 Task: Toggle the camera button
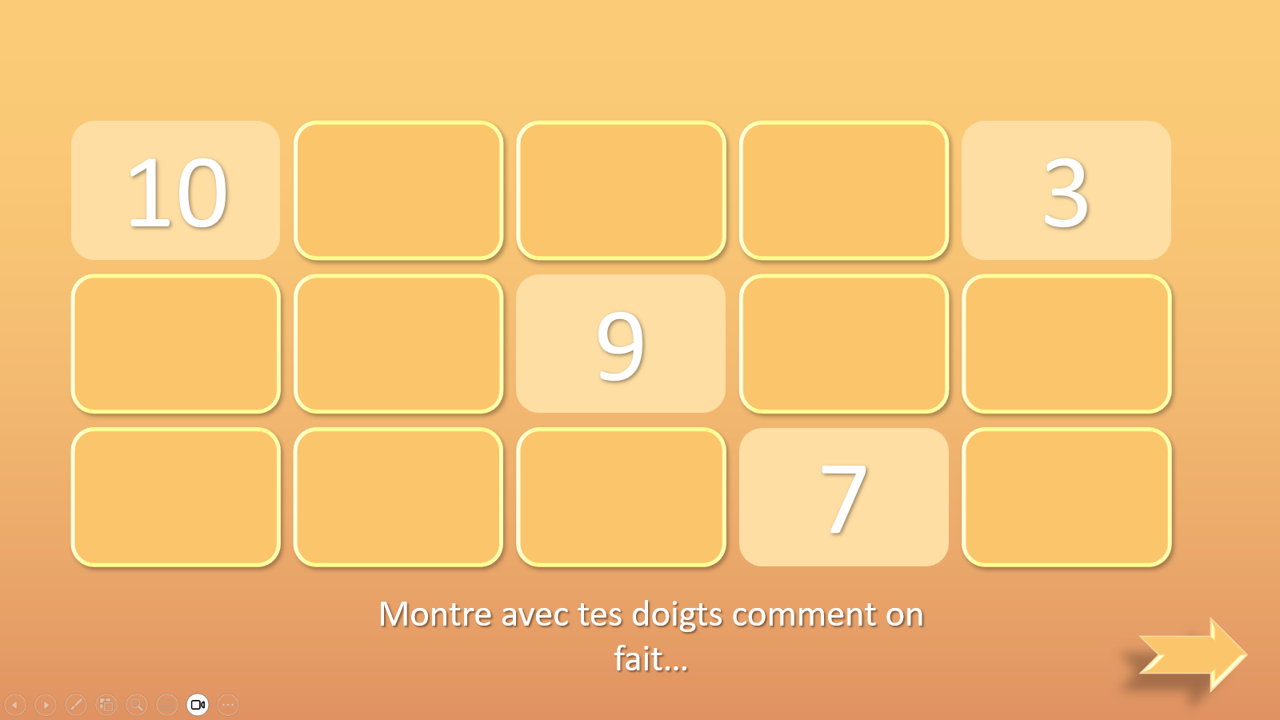point(198,705)
